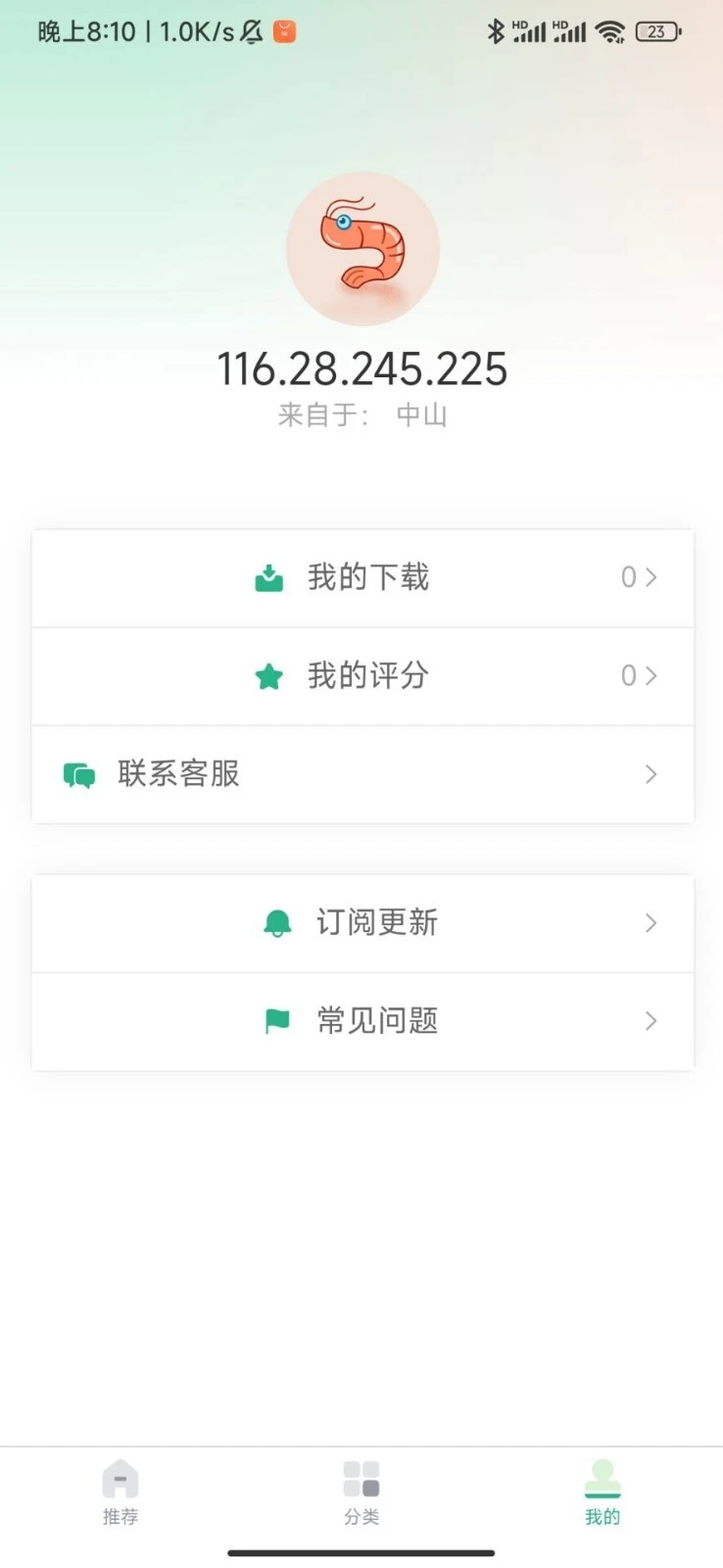The image size is (723, 1568).
Task: Expand the 联系客服 row via its arrow
Action: click(x=649, y=774)
